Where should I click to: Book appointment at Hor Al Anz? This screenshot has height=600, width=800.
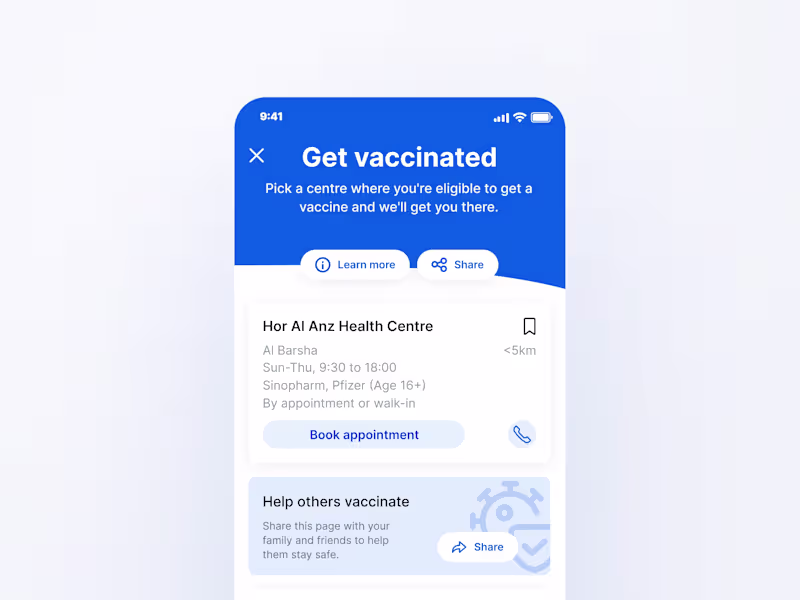[x=363, y=435]
